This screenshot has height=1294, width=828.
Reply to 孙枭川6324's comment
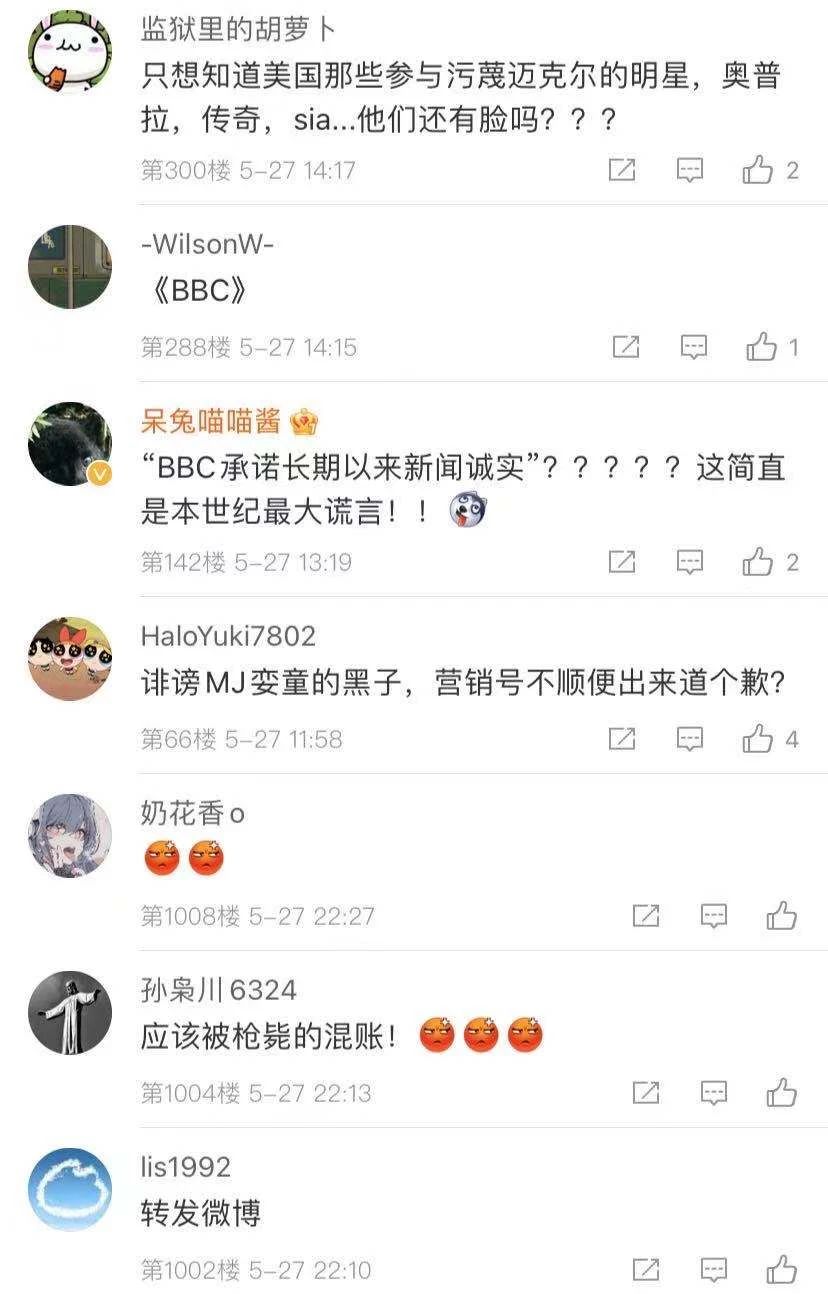point(714,1093)
